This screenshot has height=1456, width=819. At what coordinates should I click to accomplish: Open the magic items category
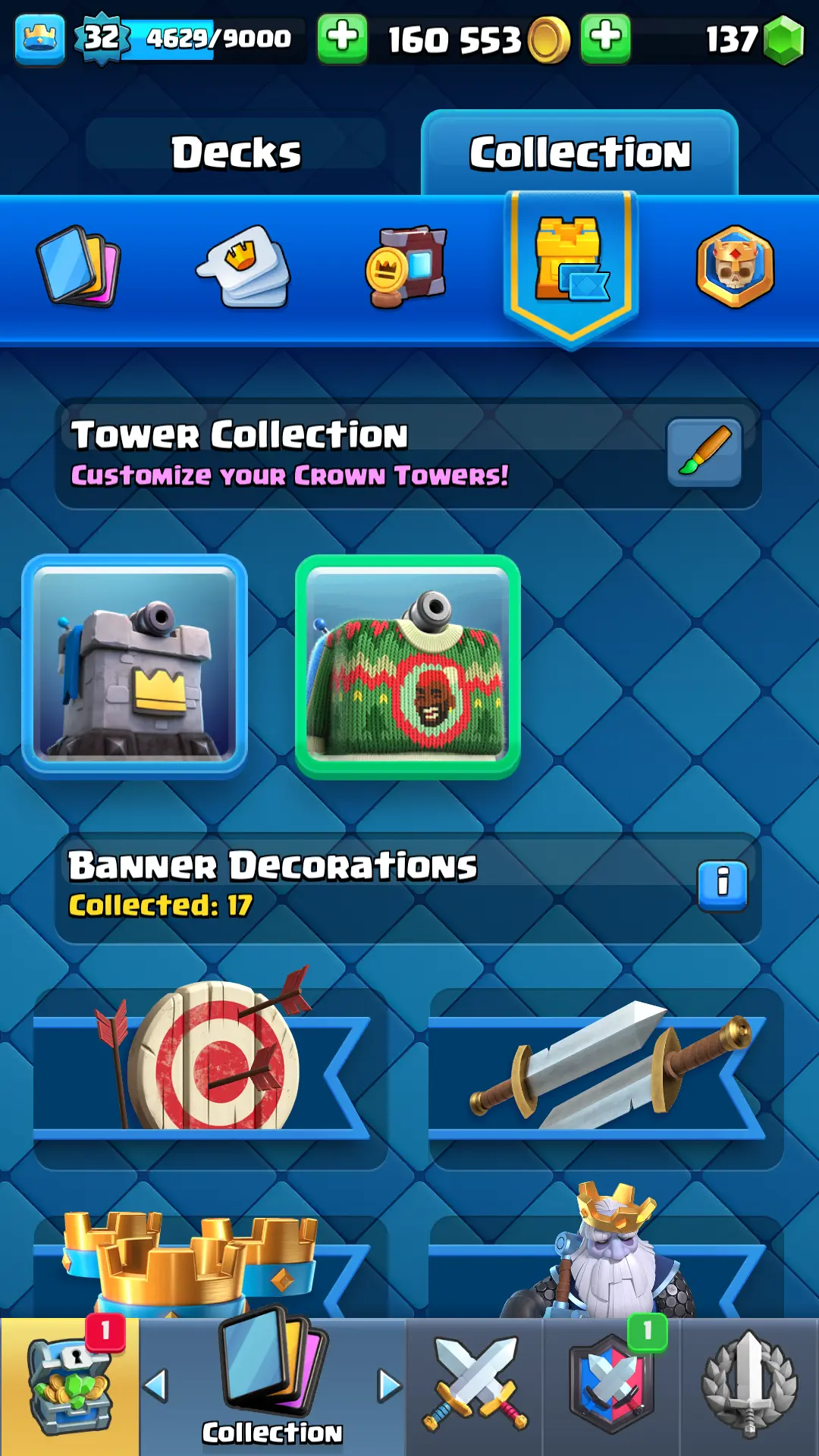407,267
